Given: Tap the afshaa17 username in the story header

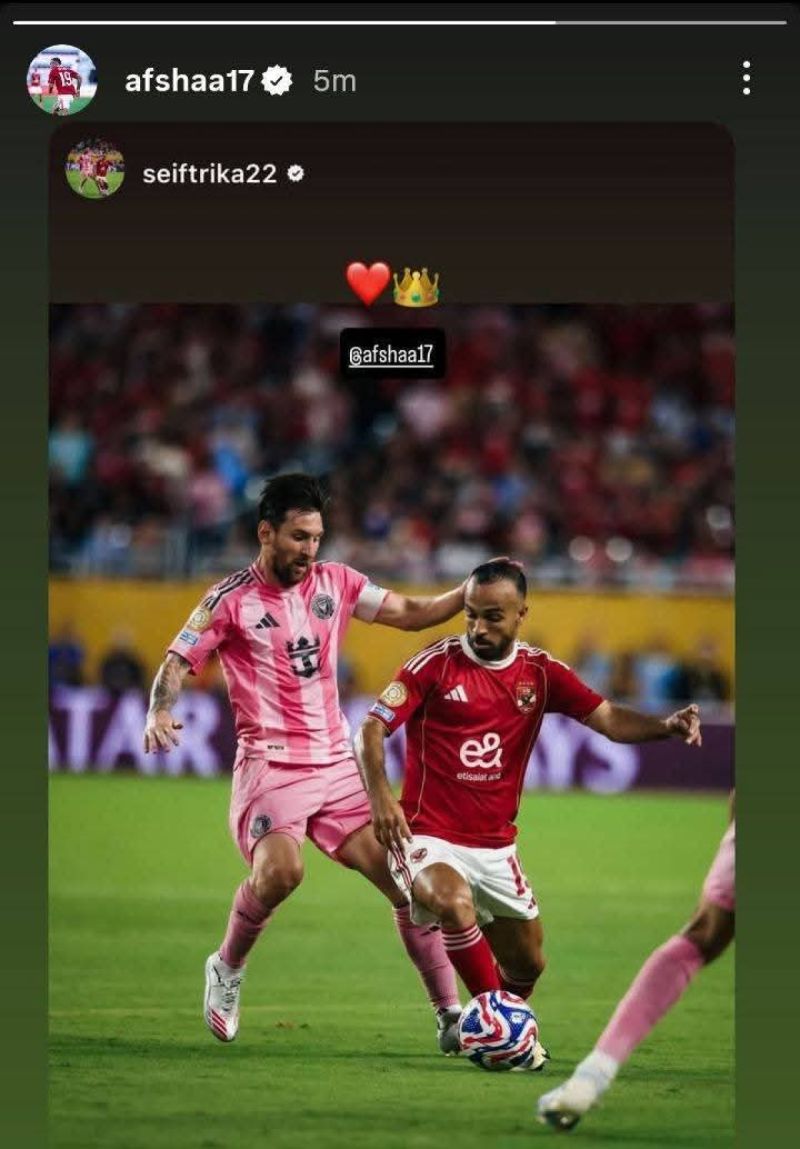Looking at the screenshot, I should 189,81.
